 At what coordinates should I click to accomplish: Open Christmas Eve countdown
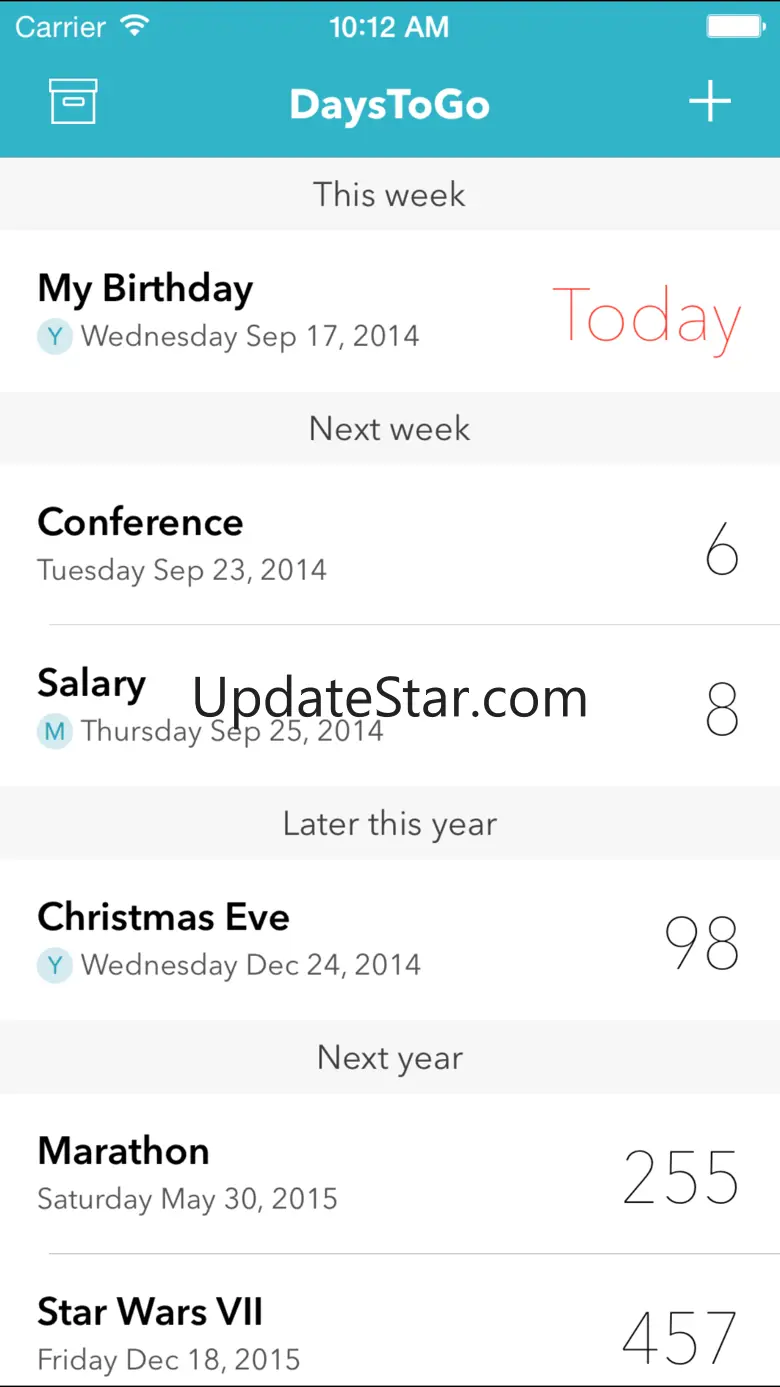[x=390, y=939]
